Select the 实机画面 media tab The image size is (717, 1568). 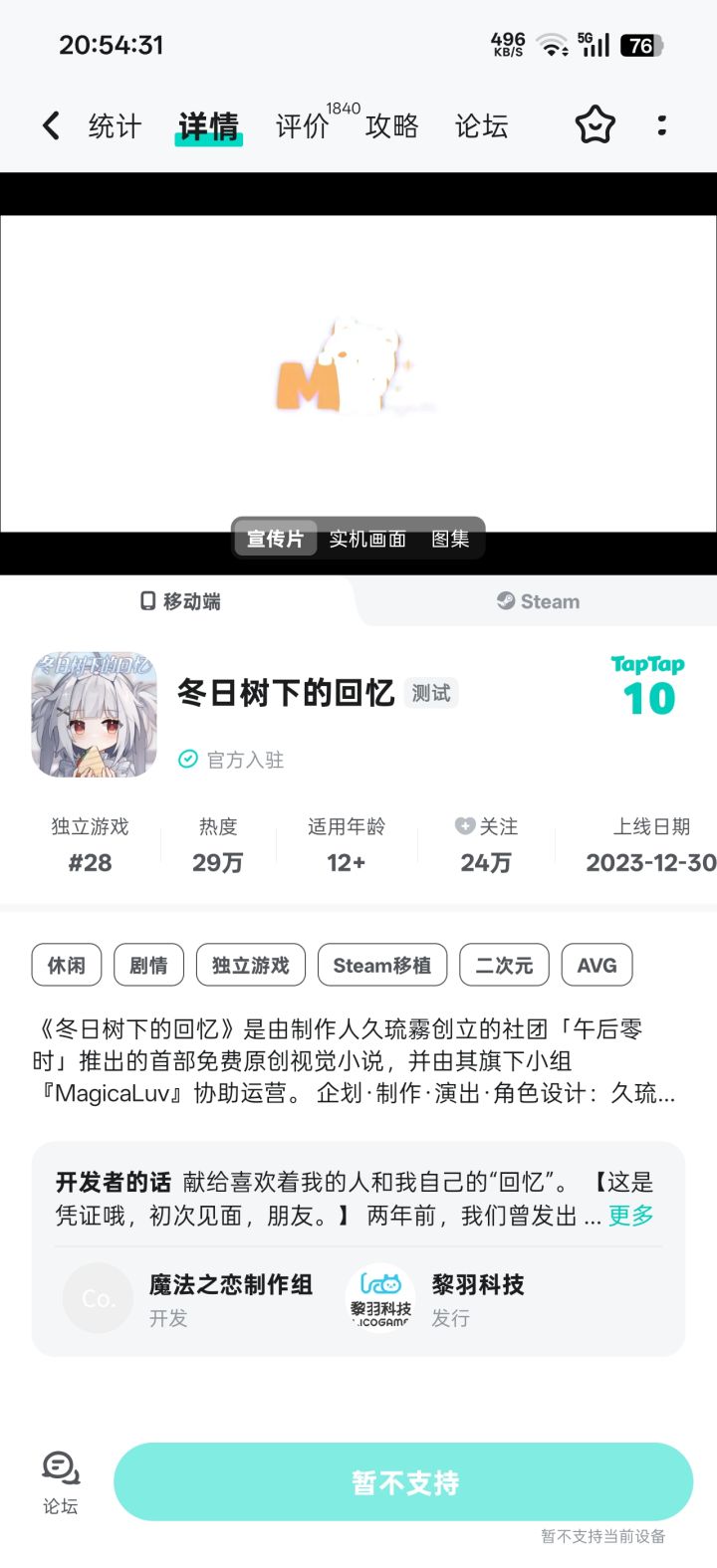tap(368, 538)
